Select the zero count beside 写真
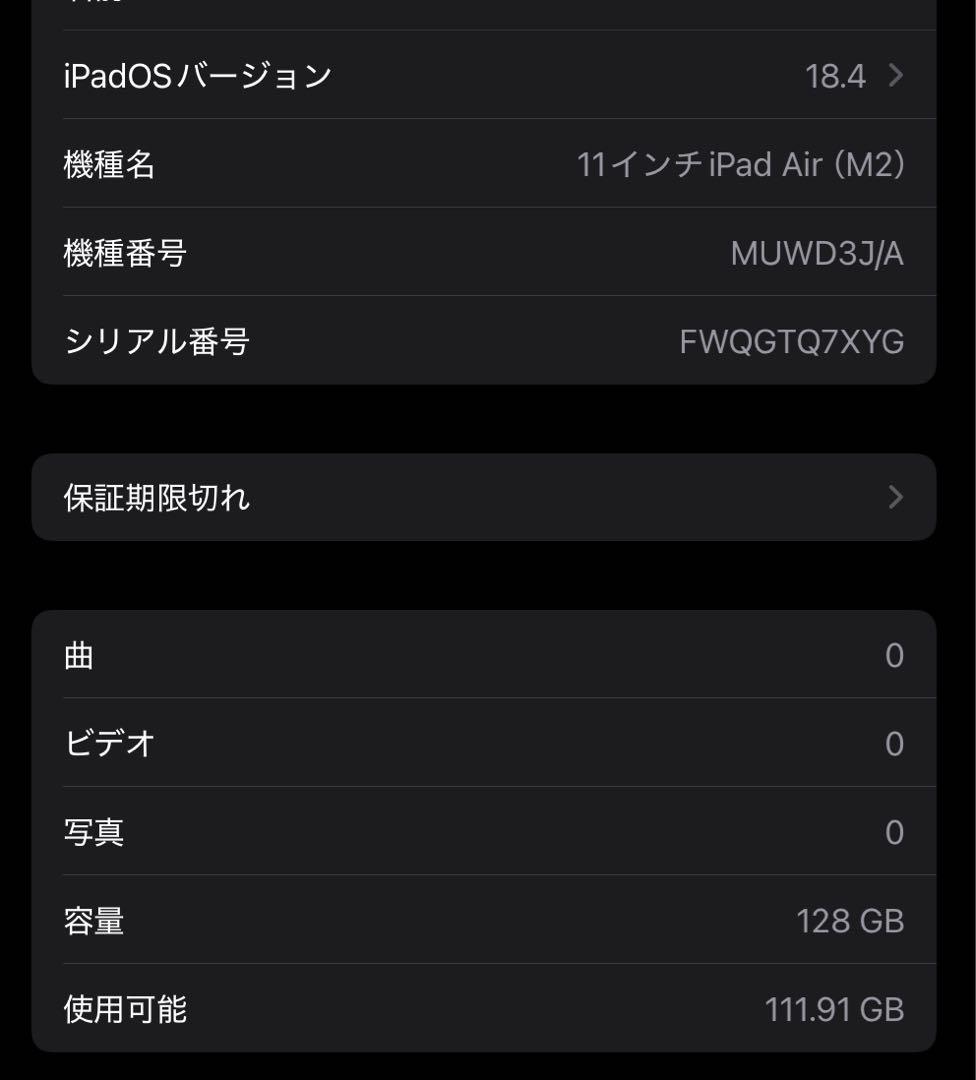The image size is (976, 1080). pyautogui.click(x=893, y=832)
